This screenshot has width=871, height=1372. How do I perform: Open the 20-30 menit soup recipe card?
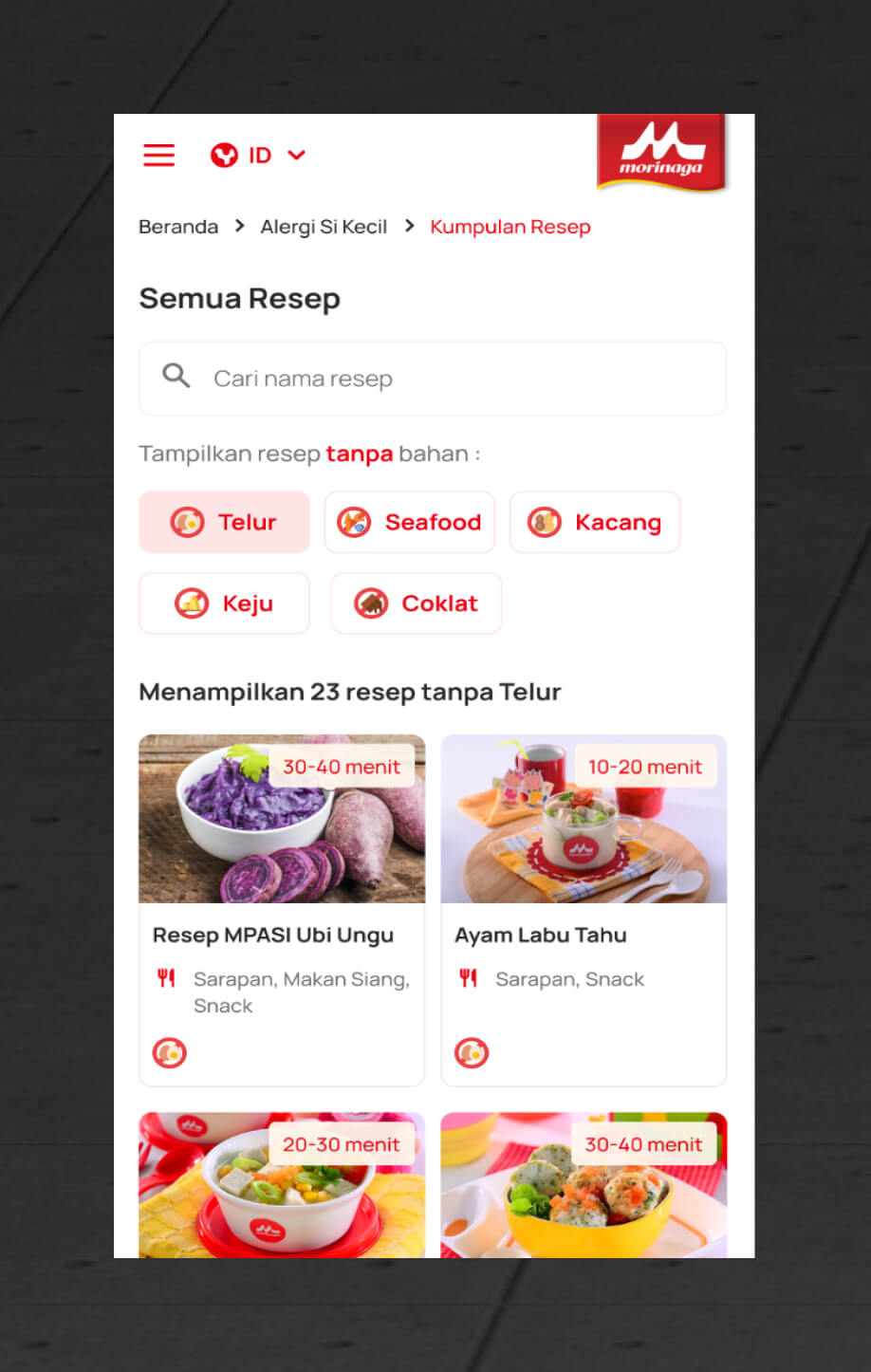coord(281,1186)
